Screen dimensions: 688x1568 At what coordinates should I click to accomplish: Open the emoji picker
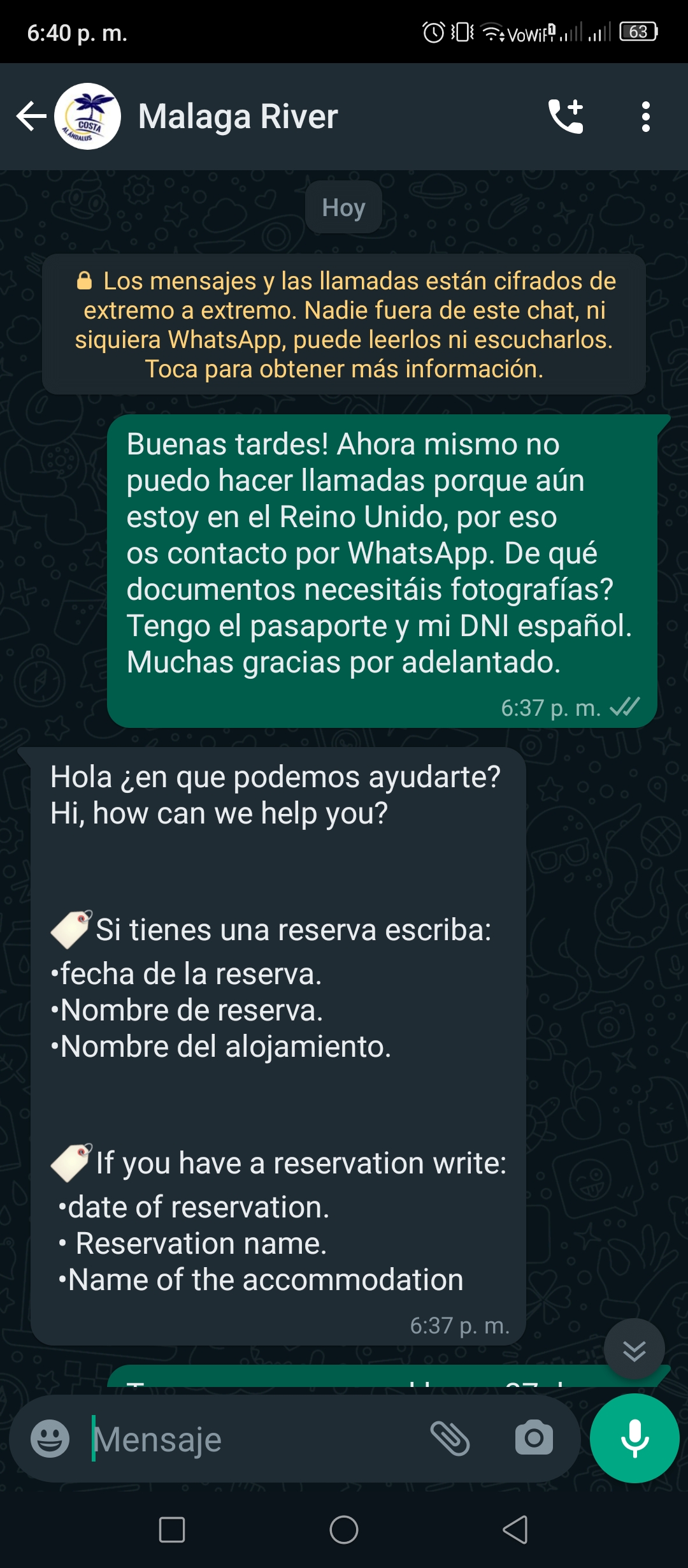50,1439
